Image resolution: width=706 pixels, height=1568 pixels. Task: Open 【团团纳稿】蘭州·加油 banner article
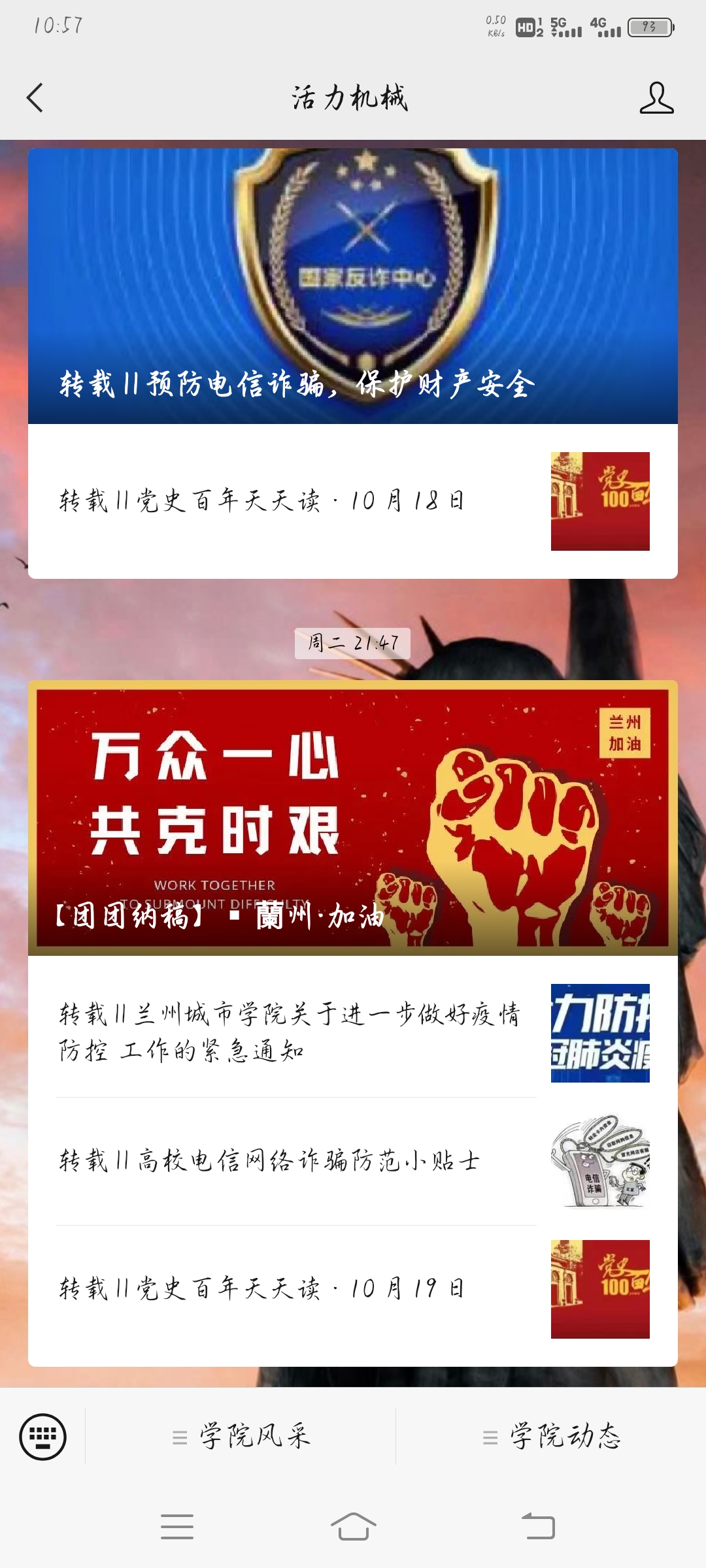[x=353, y=818]
